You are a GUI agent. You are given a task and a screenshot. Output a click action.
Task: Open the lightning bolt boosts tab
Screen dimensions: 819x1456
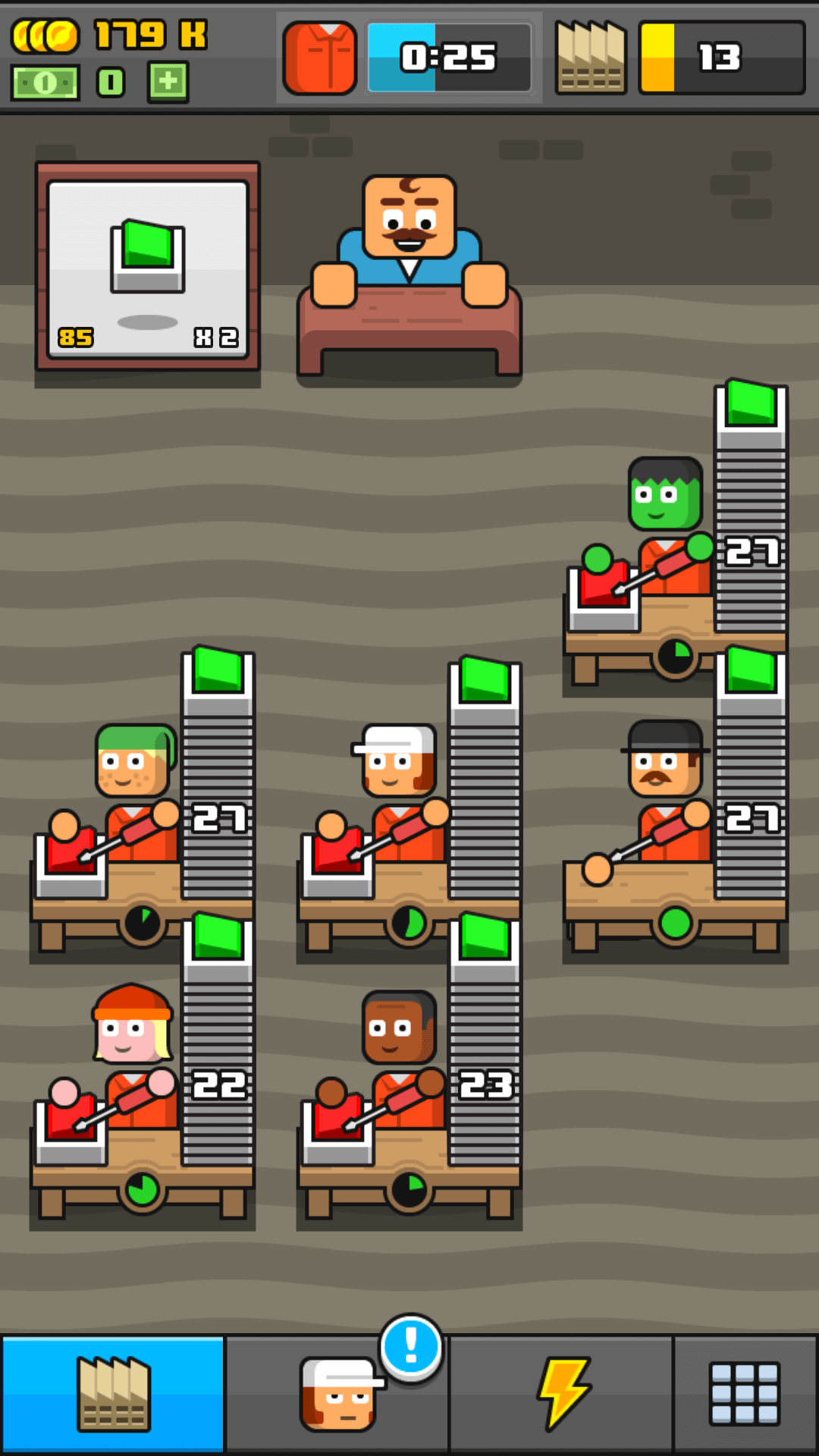(x=561, y=1394)
